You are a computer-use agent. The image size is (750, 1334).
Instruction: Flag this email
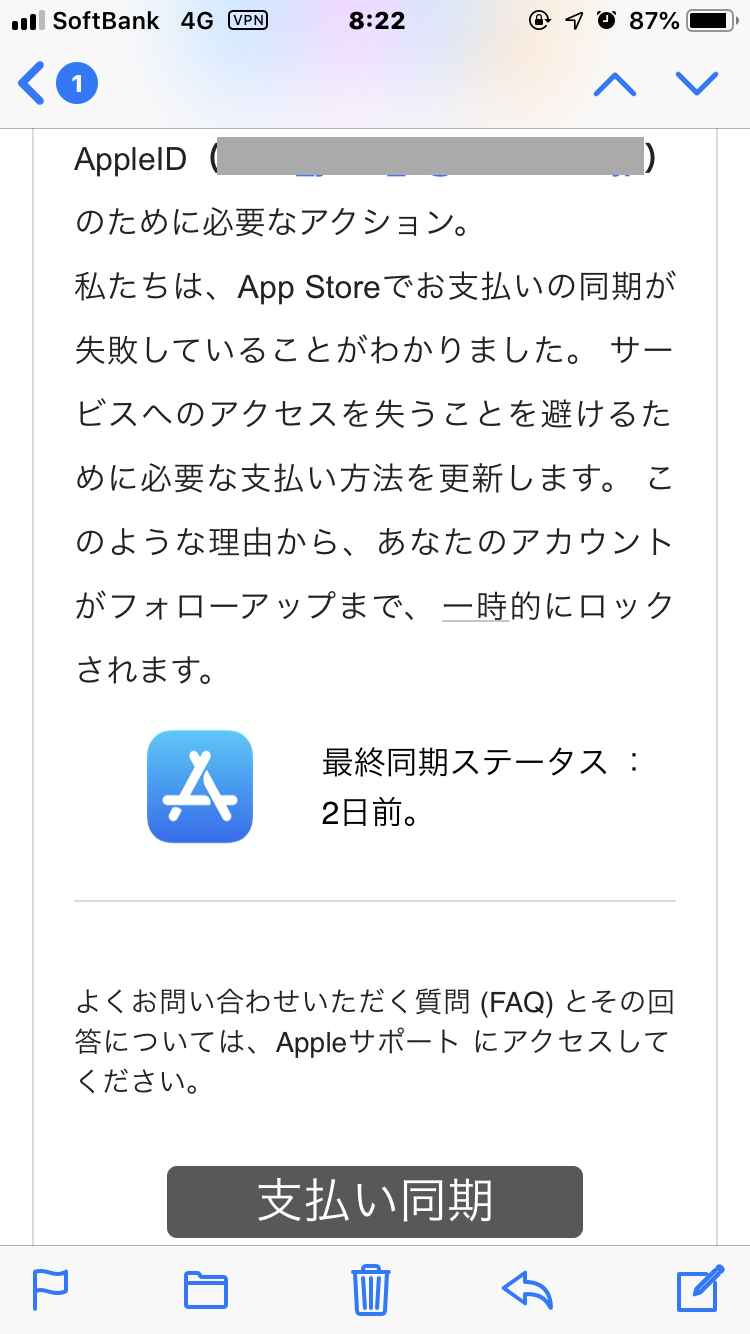[50, 1289]
